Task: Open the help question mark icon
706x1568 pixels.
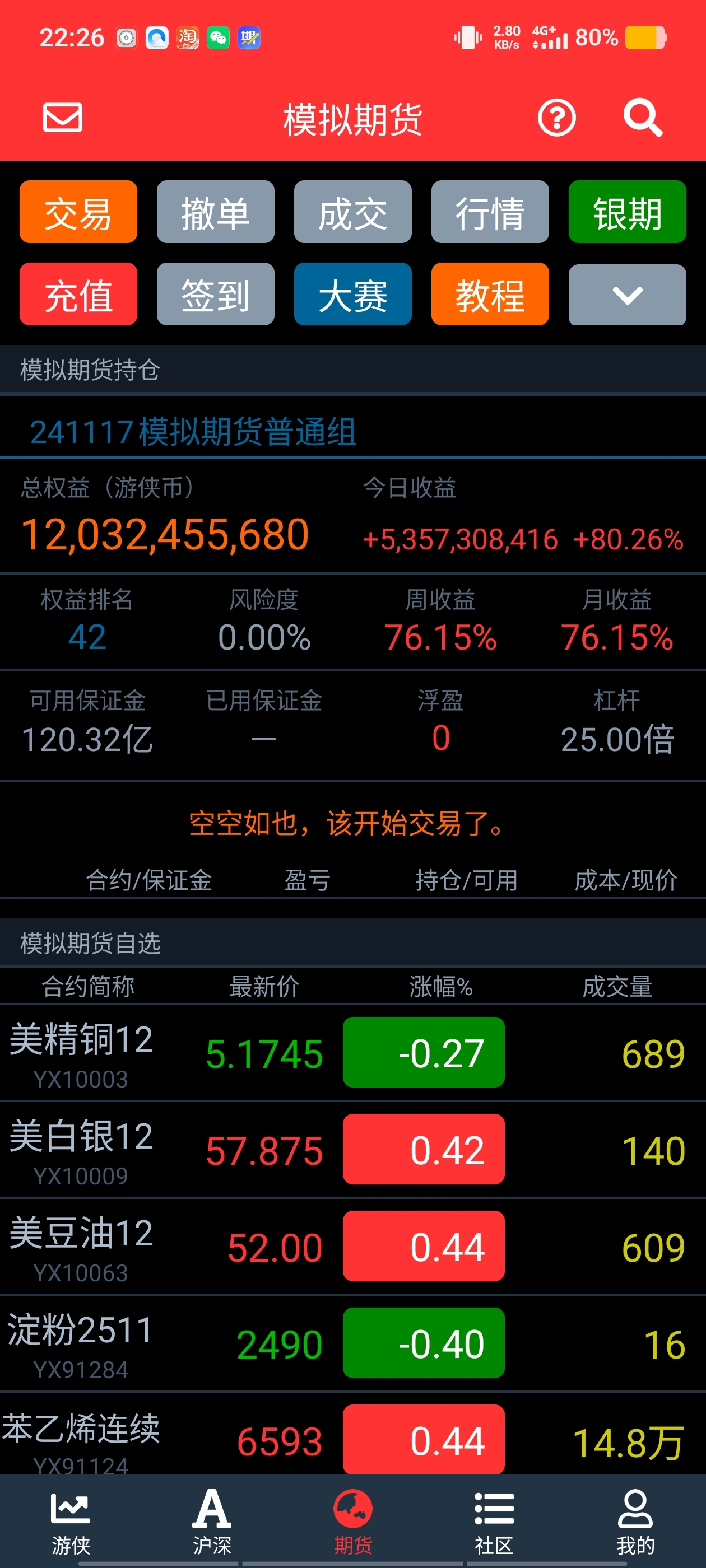Action: (556, 118)
